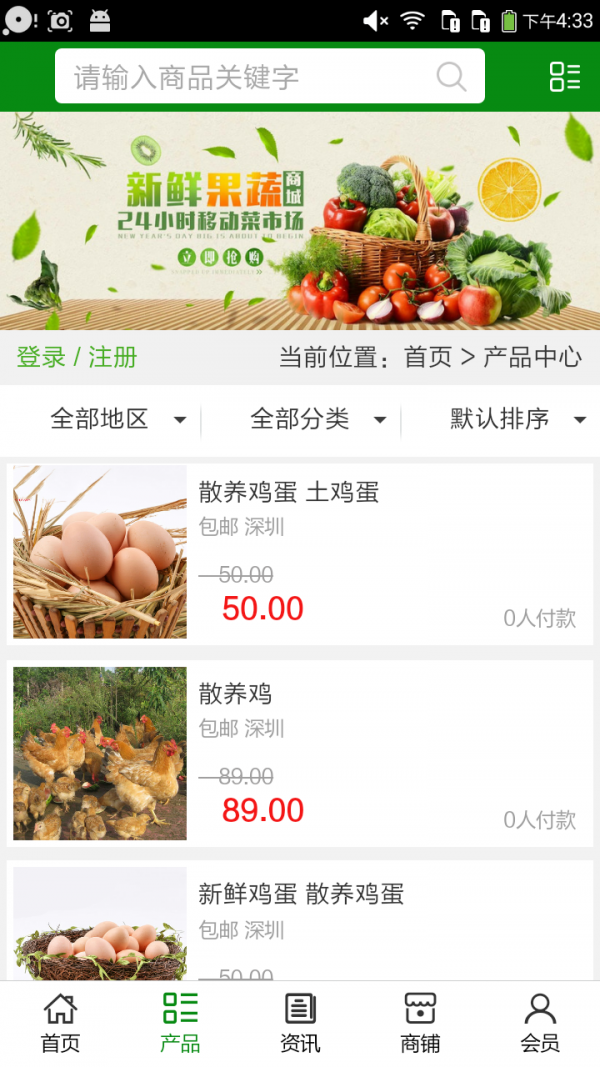600x1067 pixels.
Task: Tap the product keyword search field
Action: coord(250,77)
